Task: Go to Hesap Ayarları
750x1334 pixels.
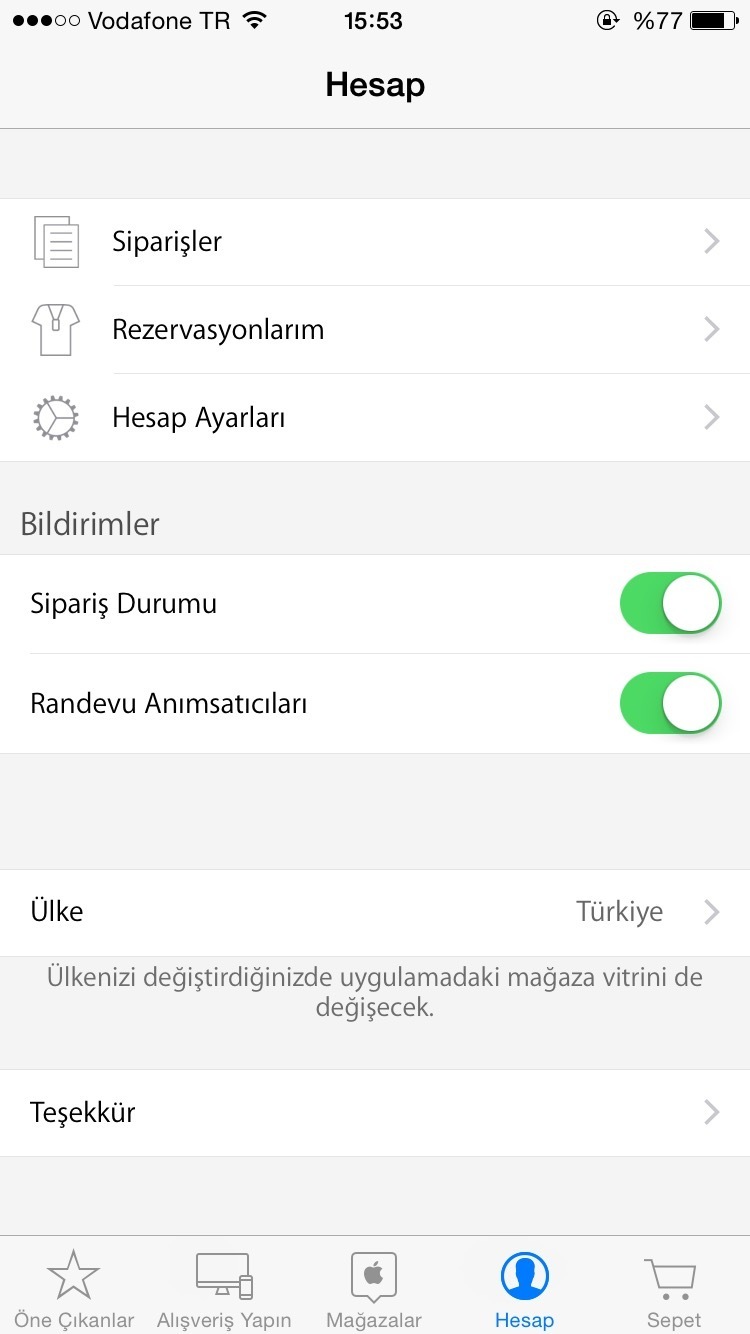Action: pyautogui.click(x=375, y=417)
